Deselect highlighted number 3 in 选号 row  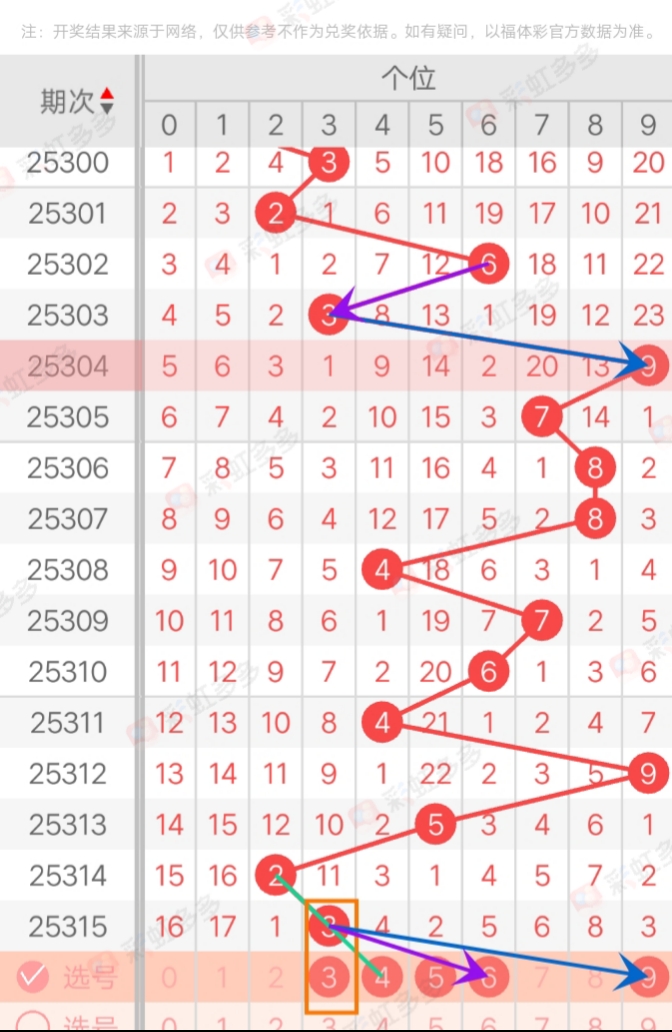point(329,977)
